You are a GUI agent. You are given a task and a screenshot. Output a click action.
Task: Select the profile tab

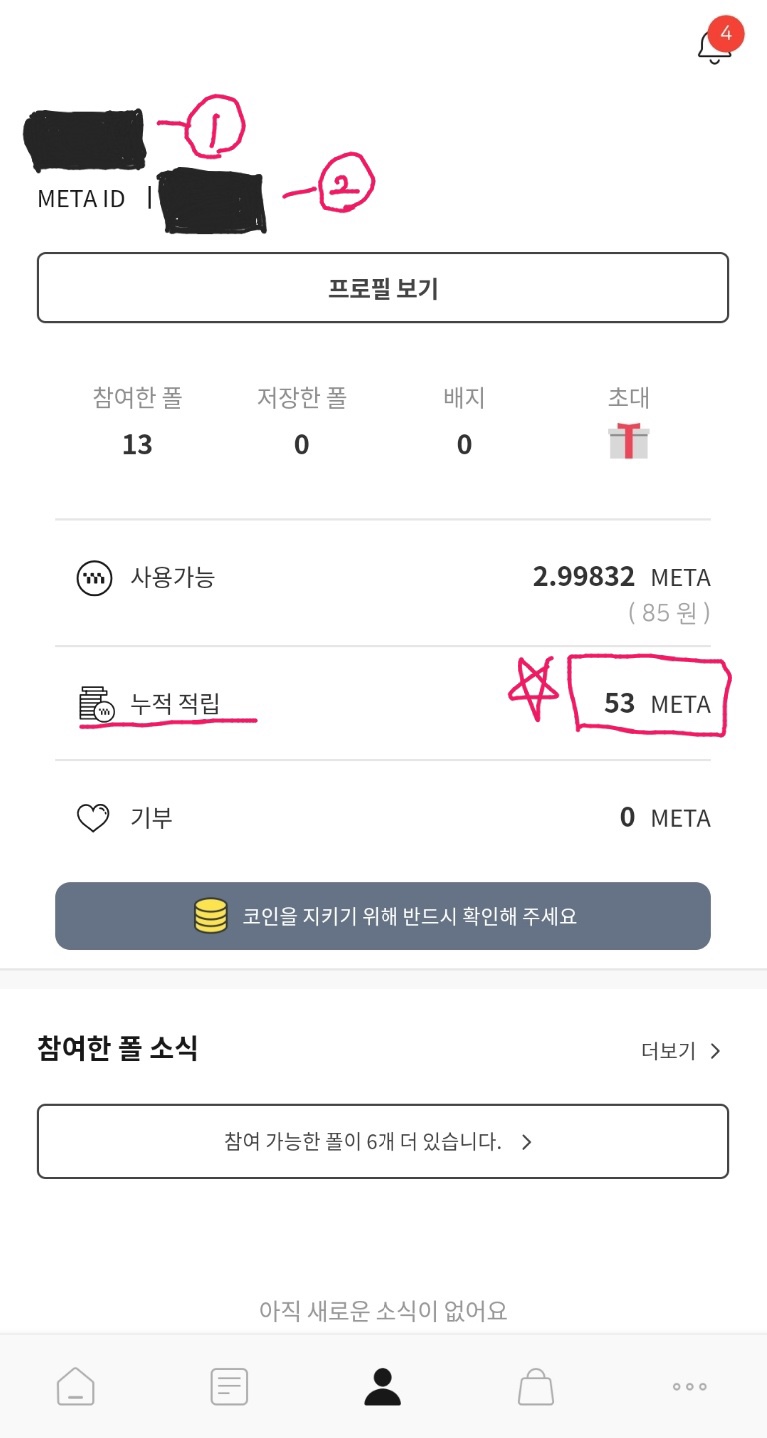(382, 1386)
